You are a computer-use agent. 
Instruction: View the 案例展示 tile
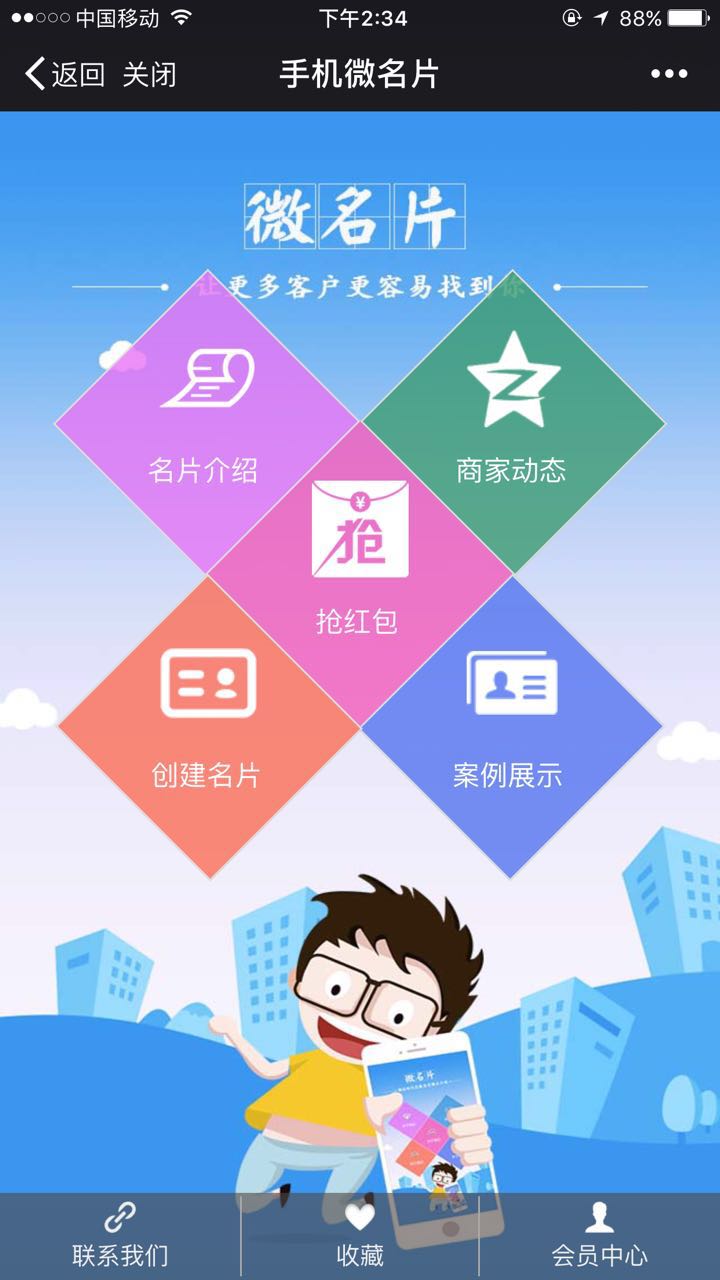[510, 725]
